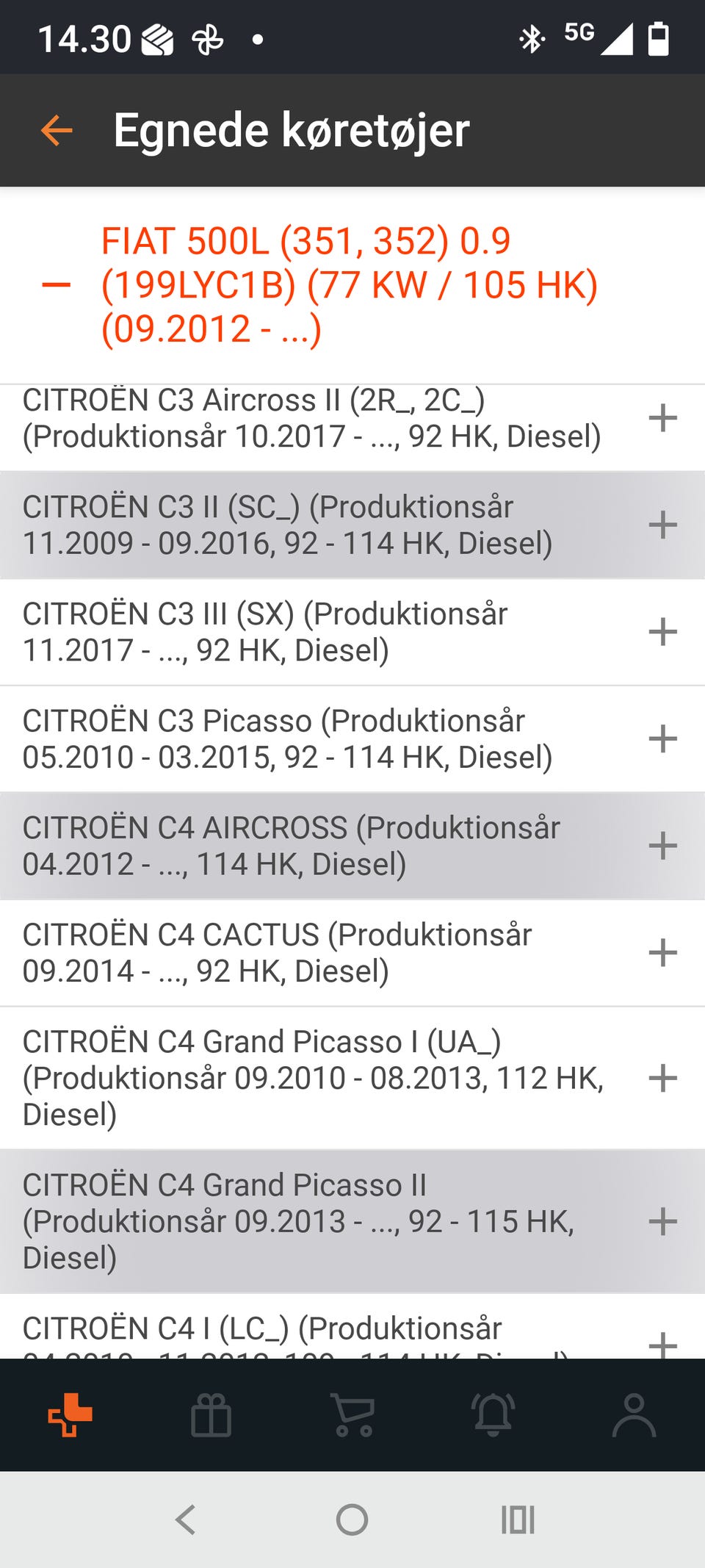
Task: Expand CITROËN C3 Aircross II entry
Action: (x=662, y=418)
